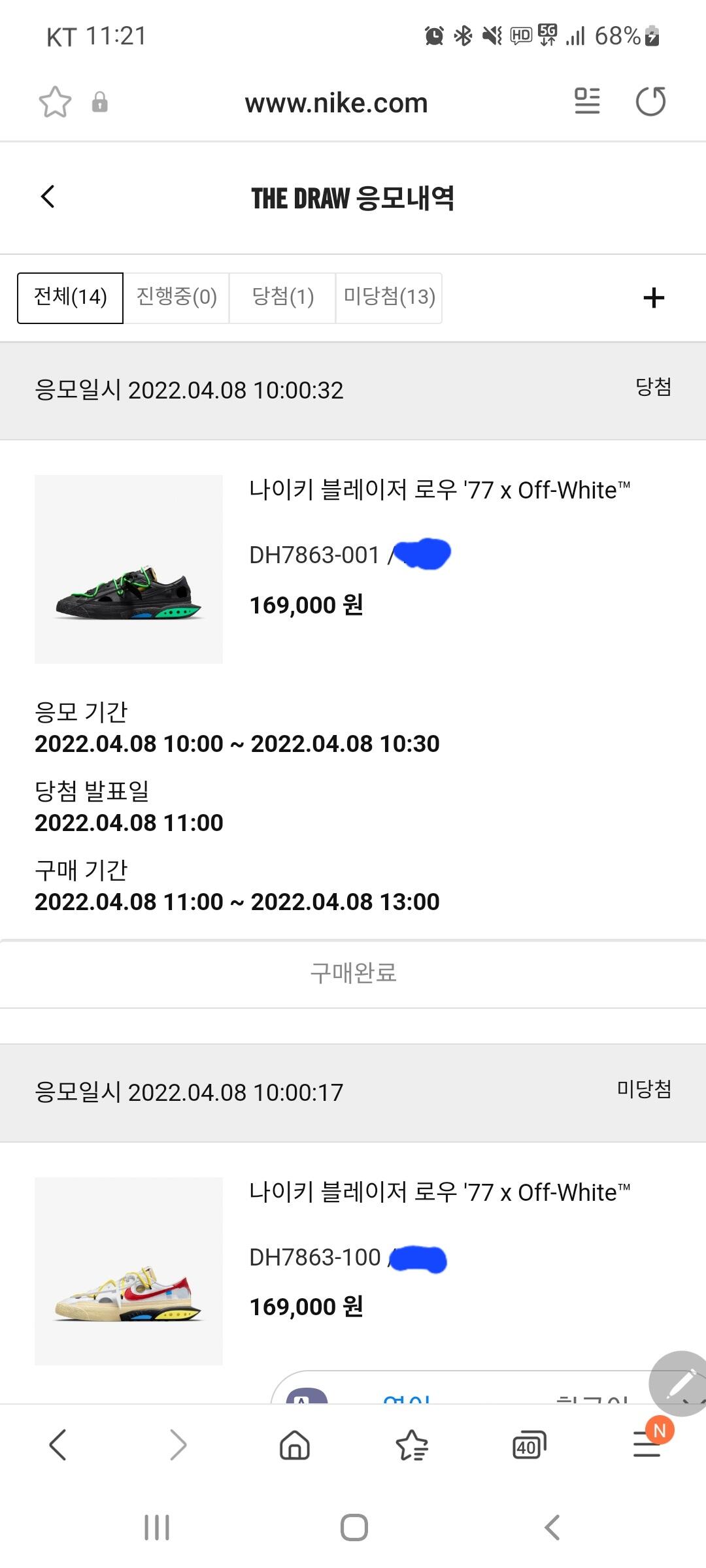Open the white DH7863-100 Blazer Low product image
Viewport: 706px width, 1568px height.
[129, 1271]
